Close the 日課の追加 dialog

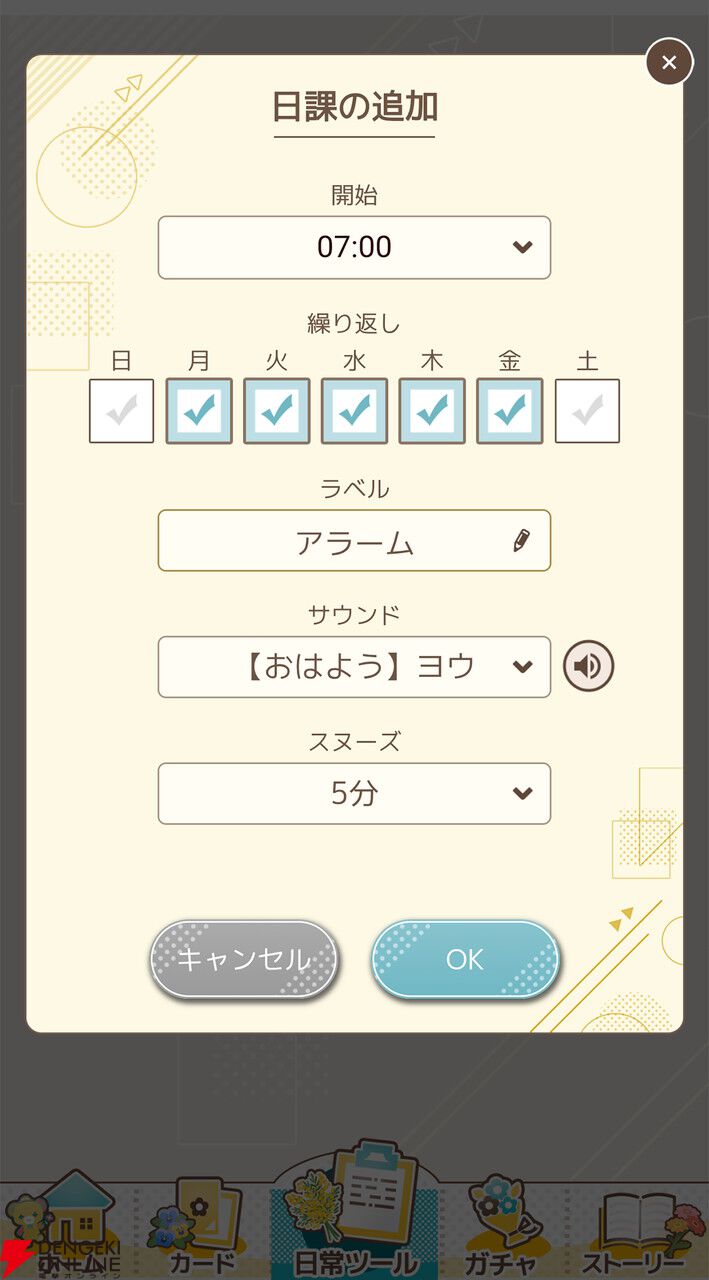coord(669,62)
